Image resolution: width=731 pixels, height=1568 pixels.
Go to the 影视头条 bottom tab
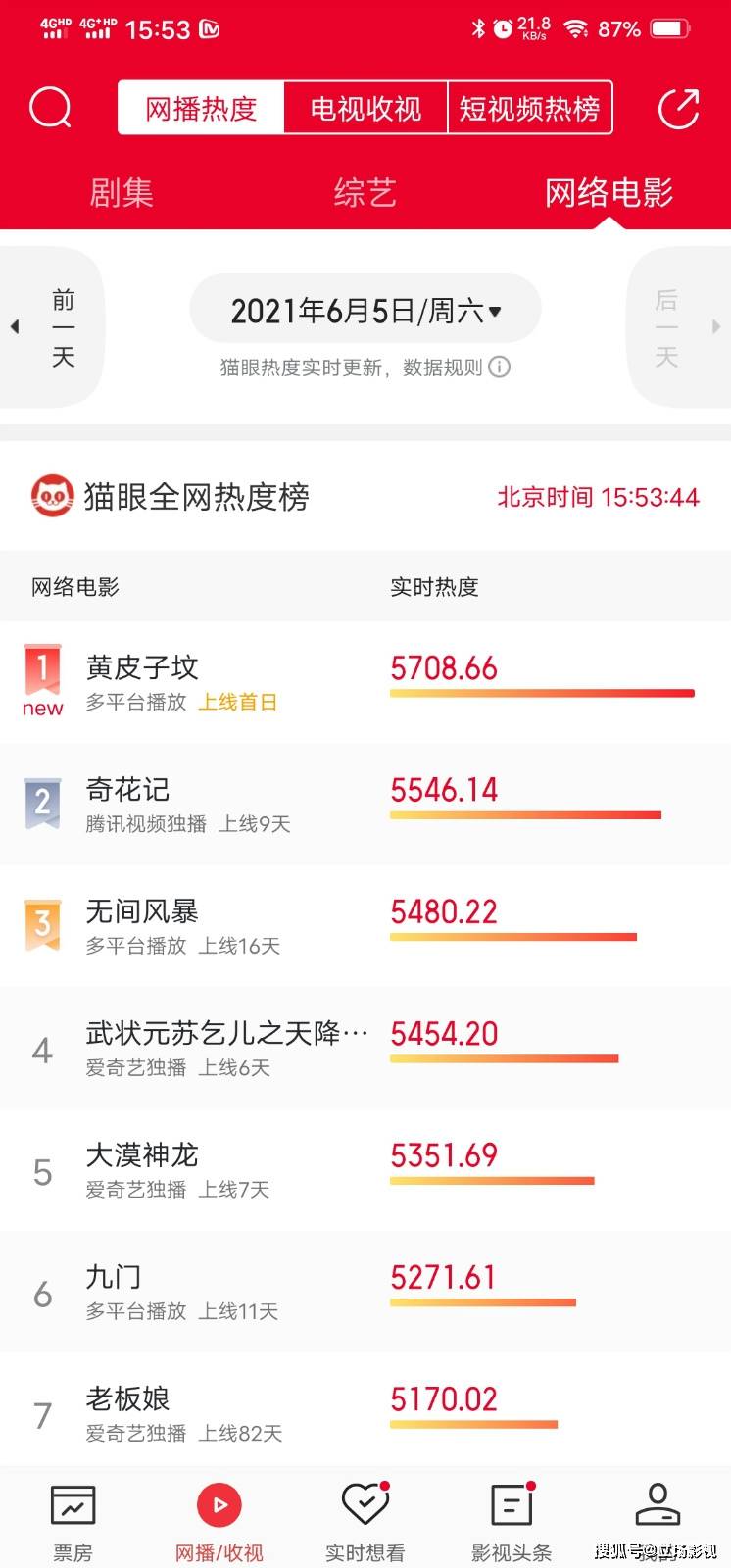pyautogui.click(x=512, y=1522)
